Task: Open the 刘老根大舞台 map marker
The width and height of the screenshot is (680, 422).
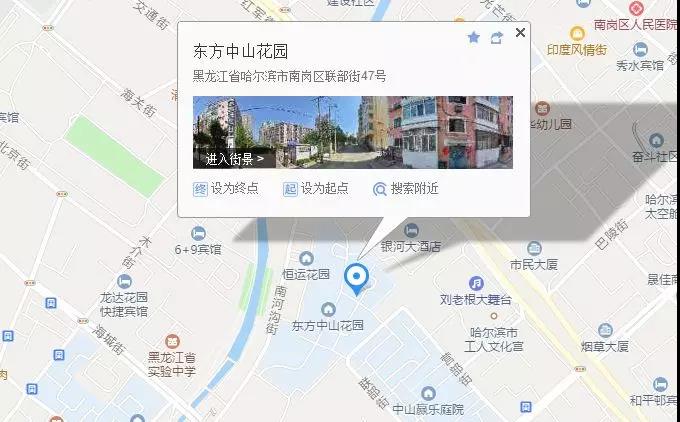Action: pos(476,284)
